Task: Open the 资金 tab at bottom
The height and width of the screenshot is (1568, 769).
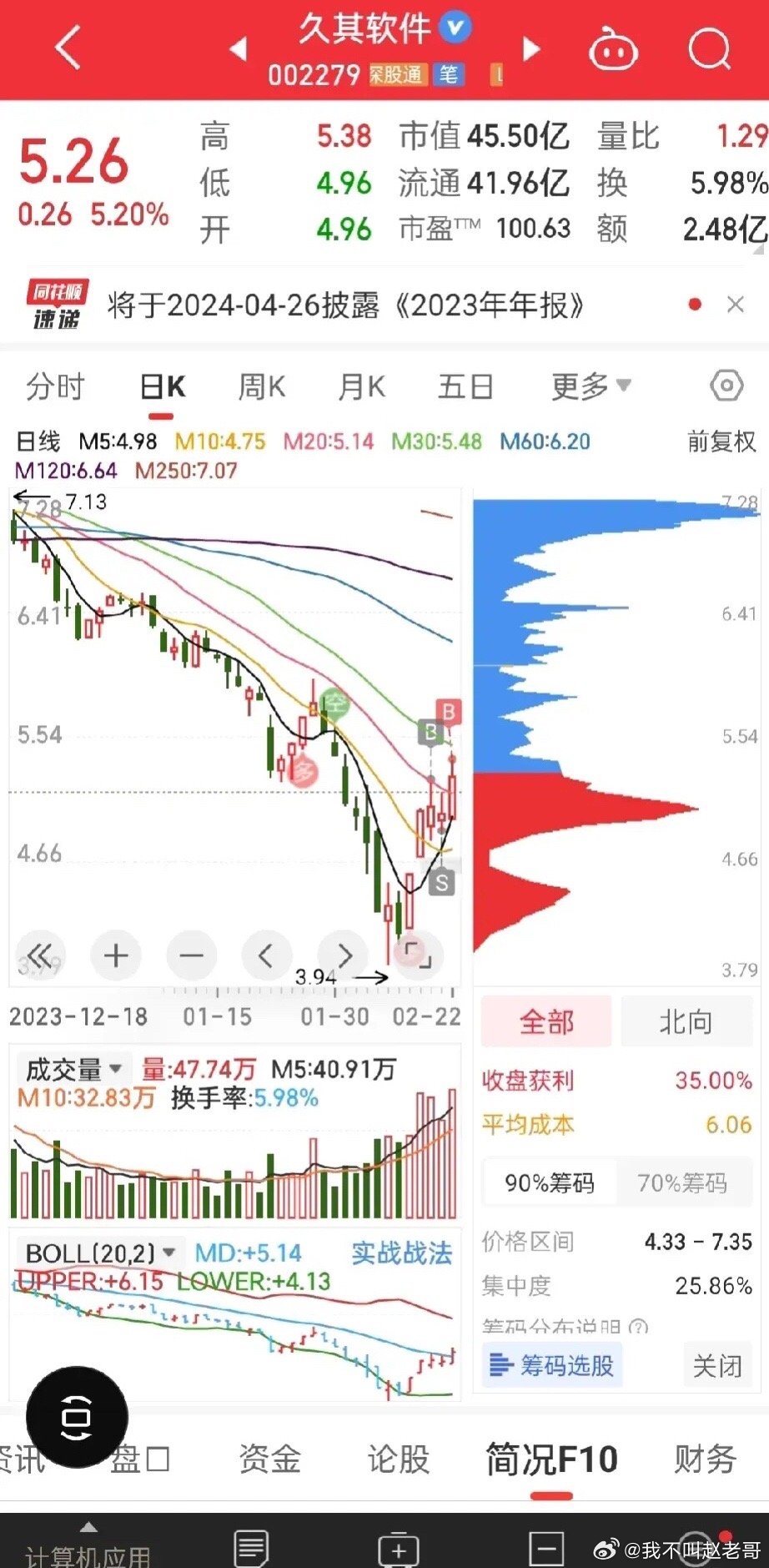Action: pos(269,1459)
